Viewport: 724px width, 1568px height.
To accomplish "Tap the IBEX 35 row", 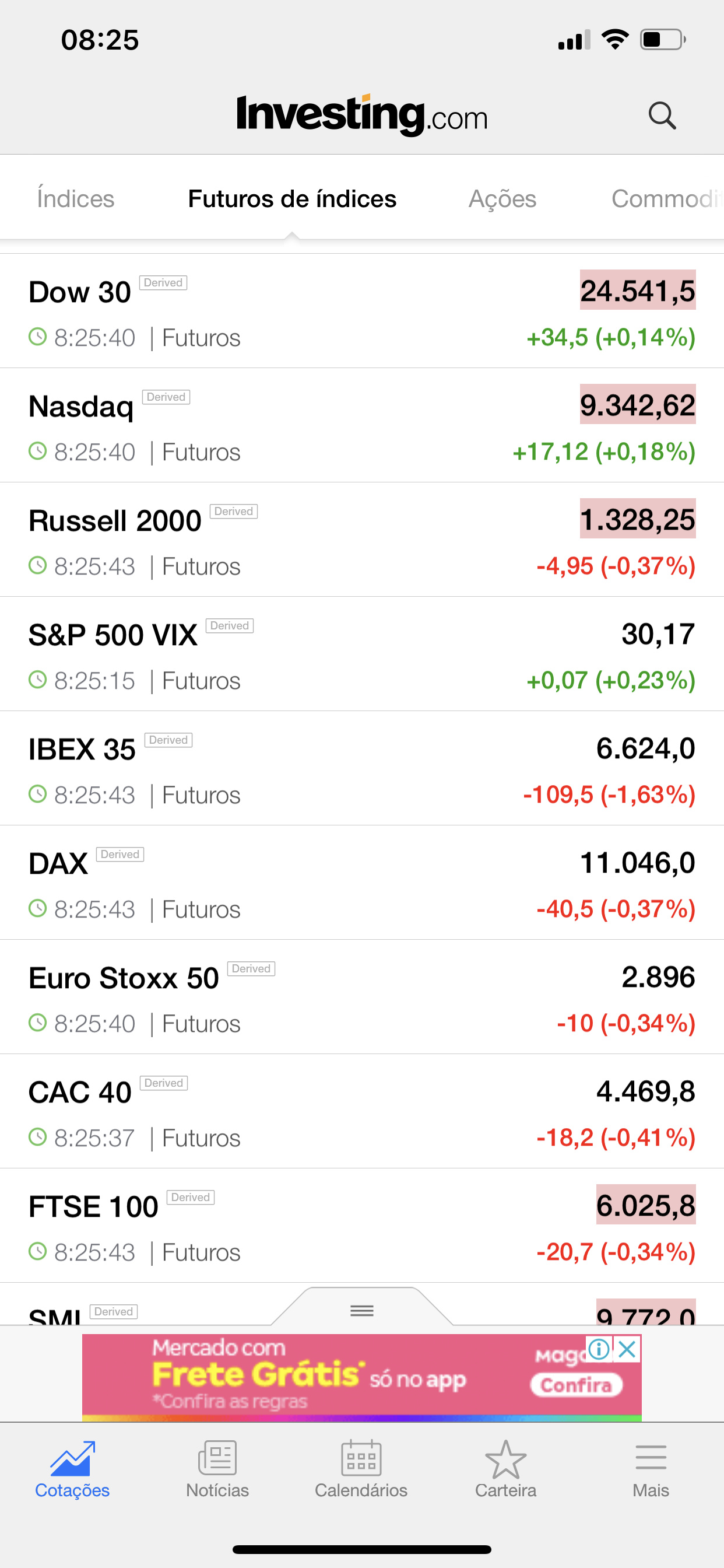I will pos(362,769).
